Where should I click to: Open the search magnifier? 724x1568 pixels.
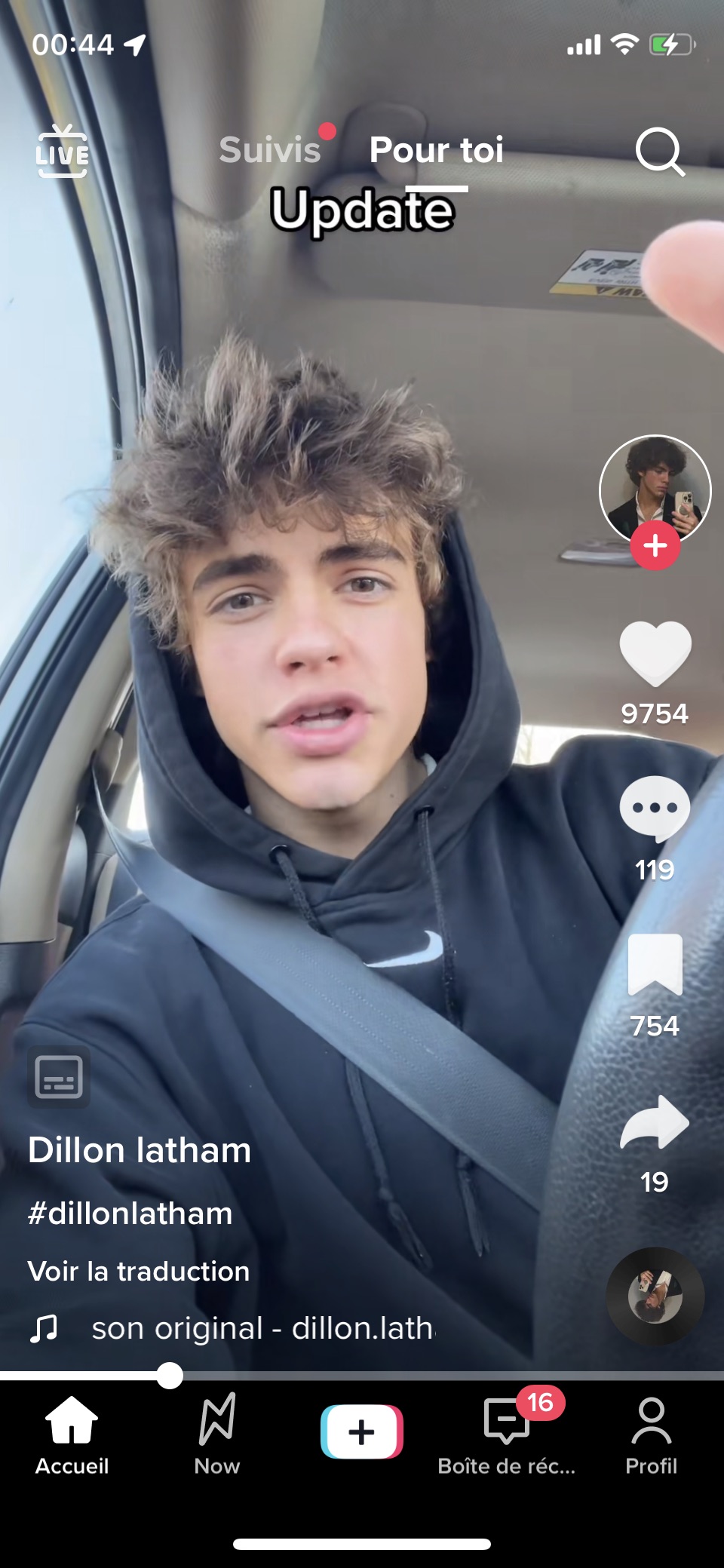[x=659, y=152]
